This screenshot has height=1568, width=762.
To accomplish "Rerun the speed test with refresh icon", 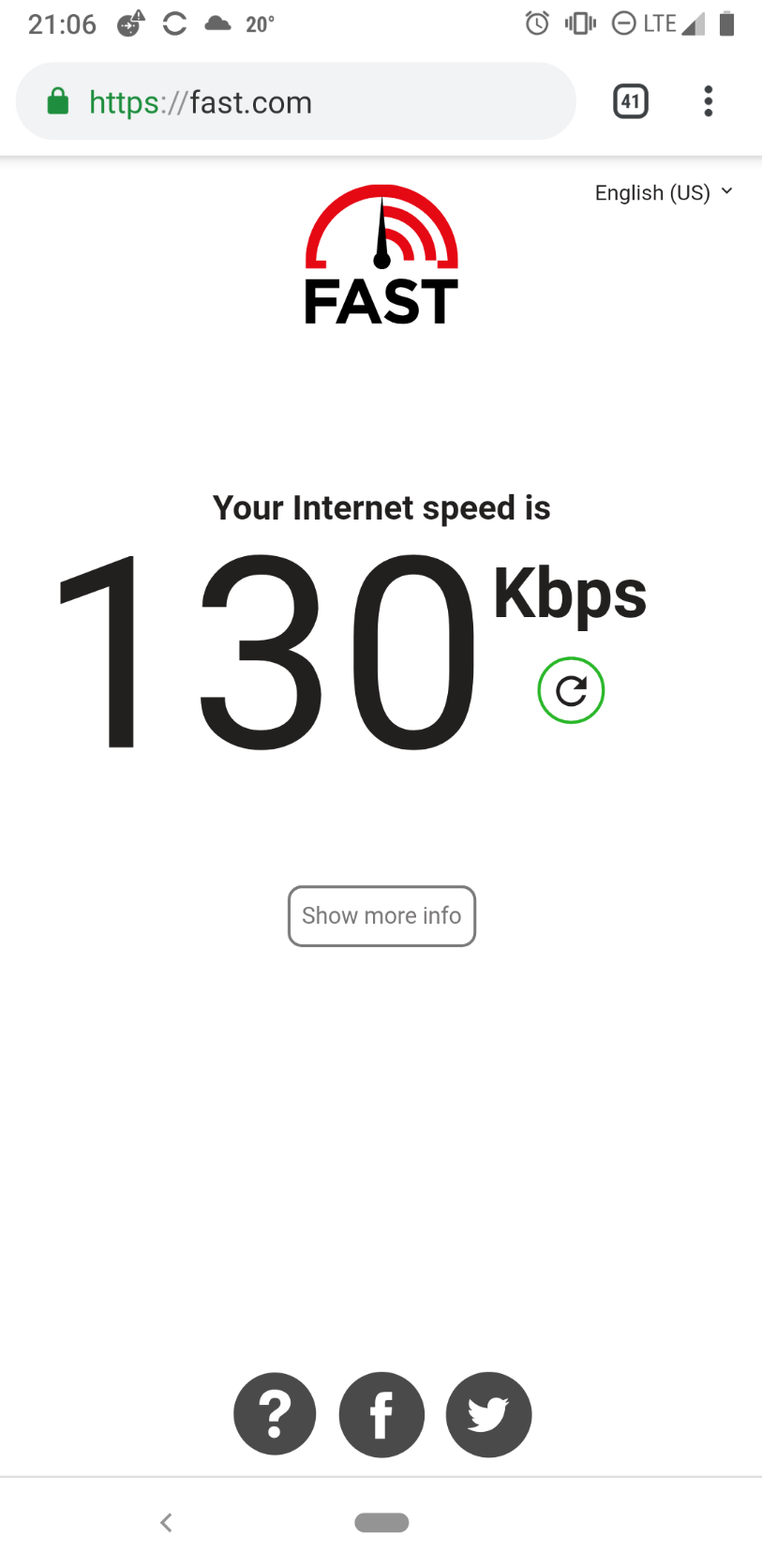I will point(571,691).
